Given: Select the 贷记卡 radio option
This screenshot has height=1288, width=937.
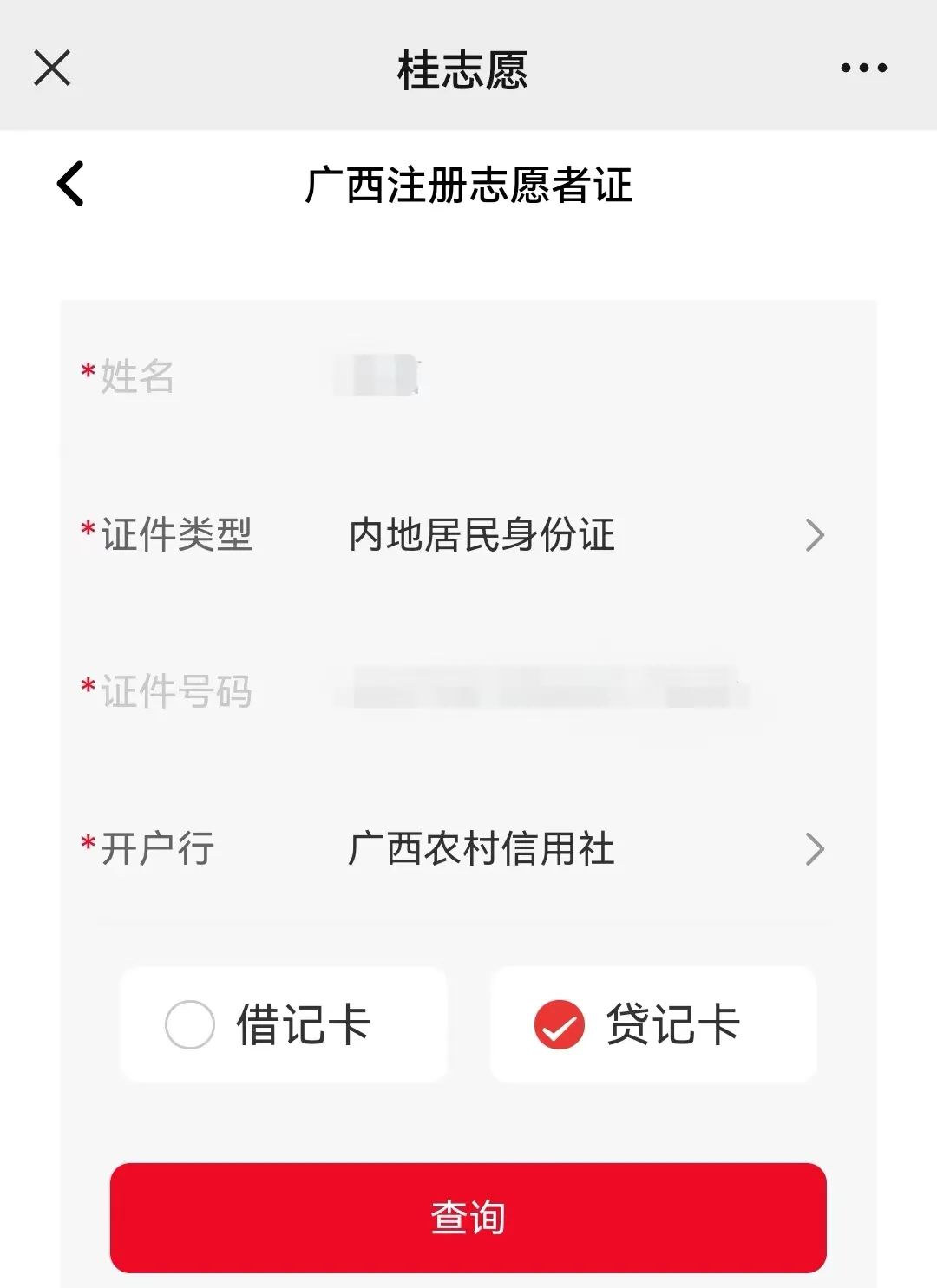Looking at the screenshot, I should pyautogui.click(x=651, y=1025).
